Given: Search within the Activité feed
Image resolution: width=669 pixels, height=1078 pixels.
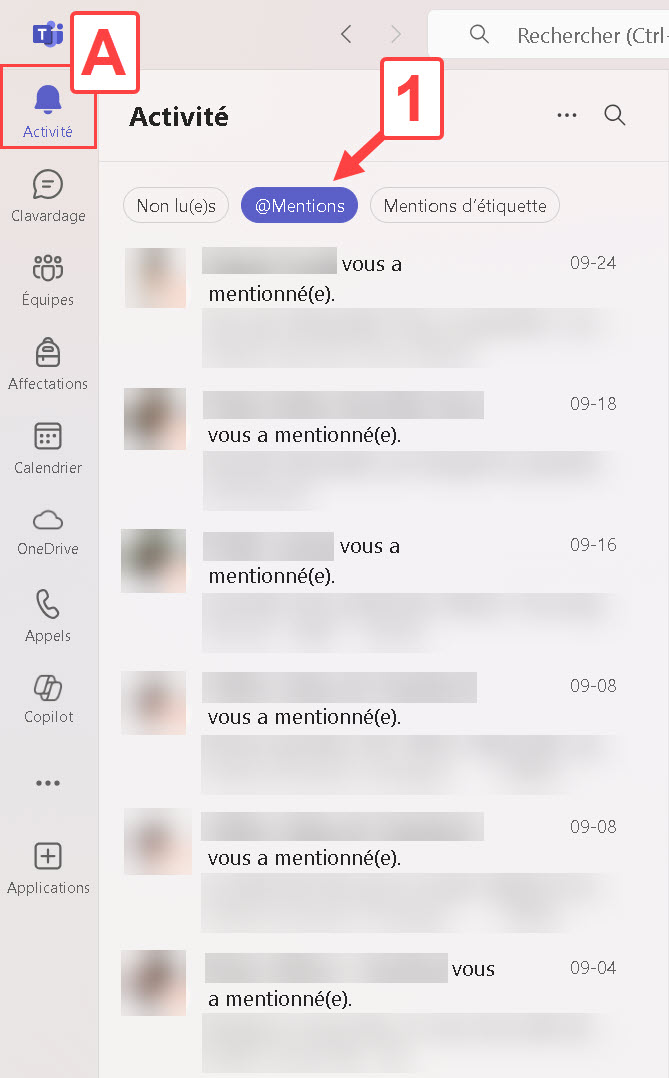Looking at the screenshot, I should point(615,116).
